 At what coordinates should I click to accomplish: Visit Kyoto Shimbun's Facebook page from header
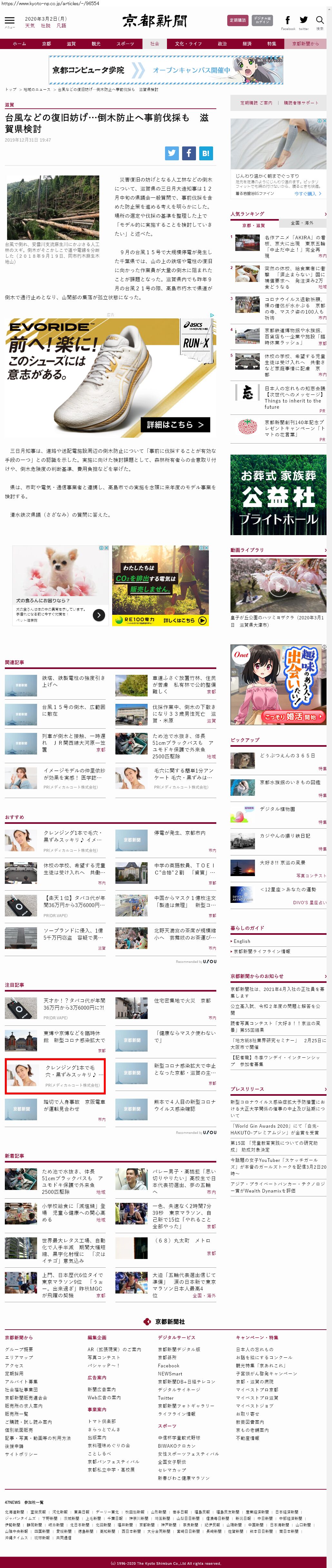[x=288, y=21]
